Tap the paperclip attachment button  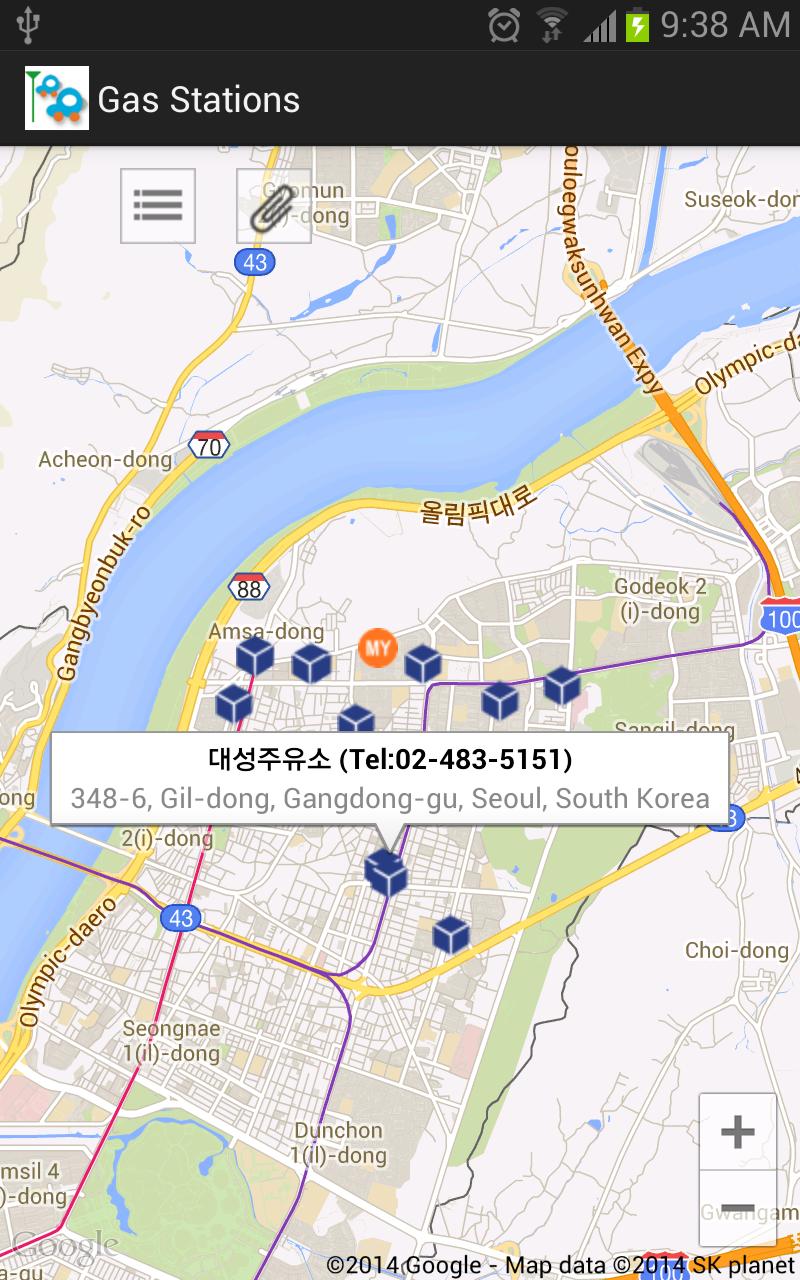[273, 206]
